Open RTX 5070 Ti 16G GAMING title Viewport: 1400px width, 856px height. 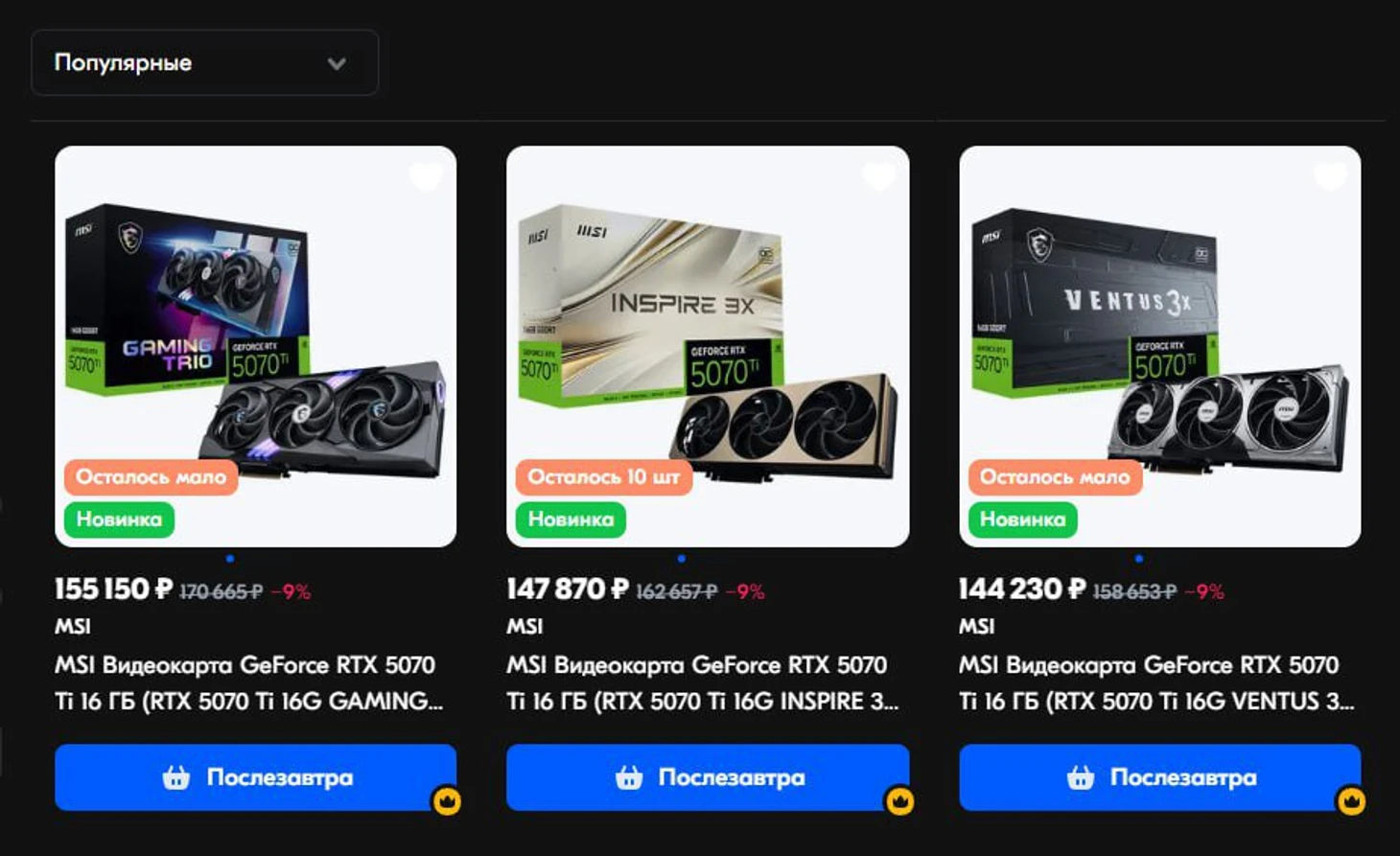point(247,683)
